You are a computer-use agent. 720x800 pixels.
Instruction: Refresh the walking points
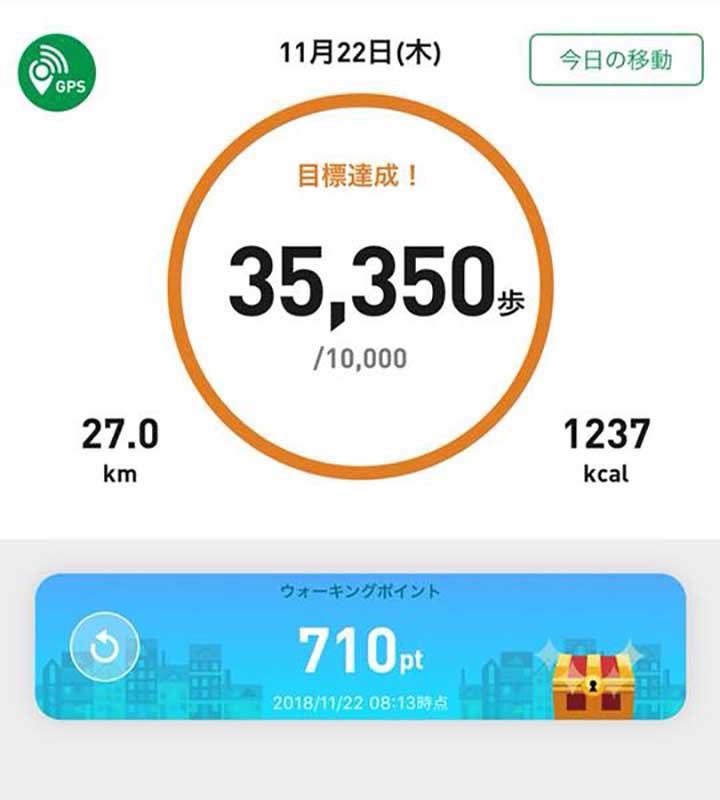point(105,649)
